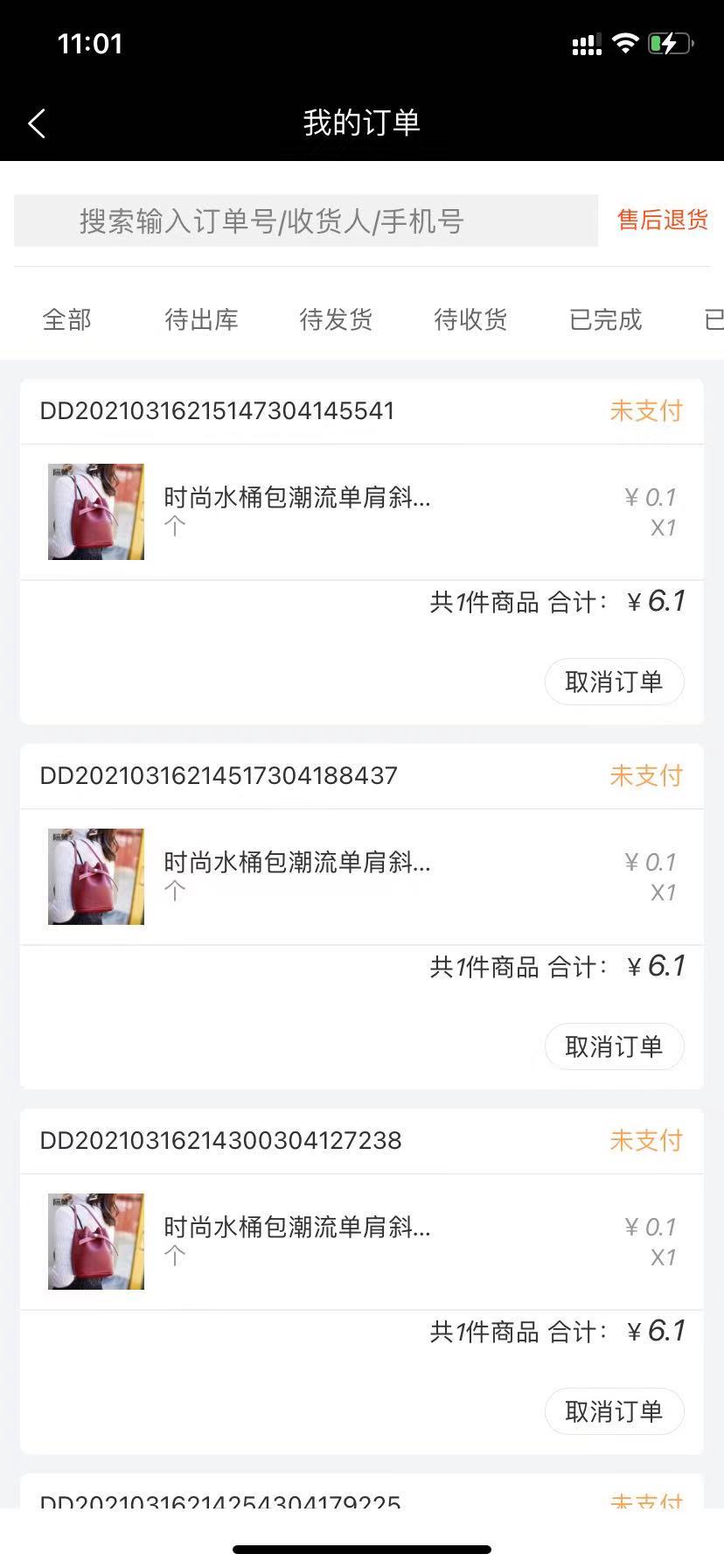Cancel order DD20210316214517304188437
Image resolution: width=724 pixels, height=1568 pixels.
[614, 1046]
